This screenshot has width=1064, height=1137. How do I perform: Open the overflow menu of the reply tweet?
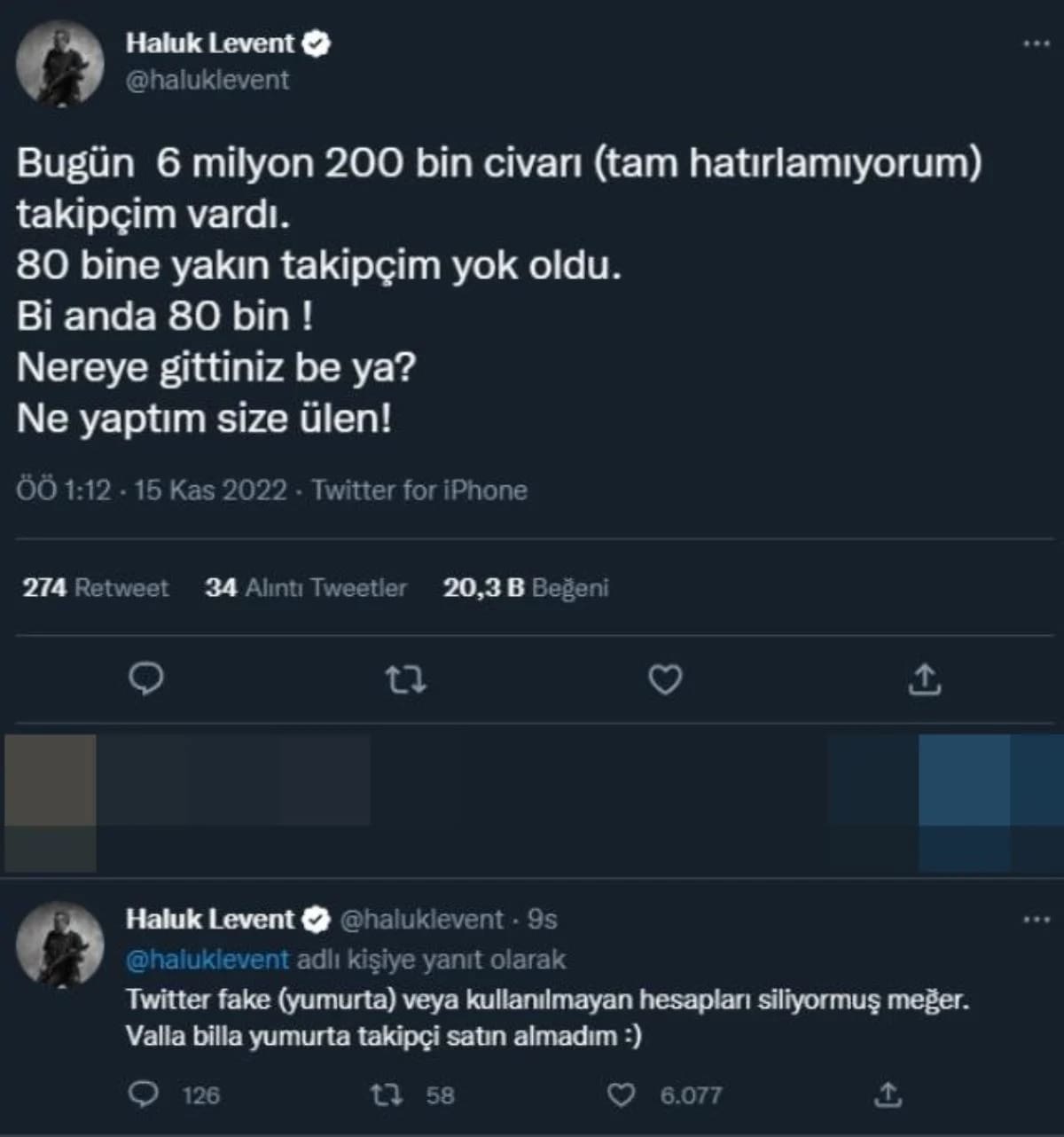[x=1036, y=920]
